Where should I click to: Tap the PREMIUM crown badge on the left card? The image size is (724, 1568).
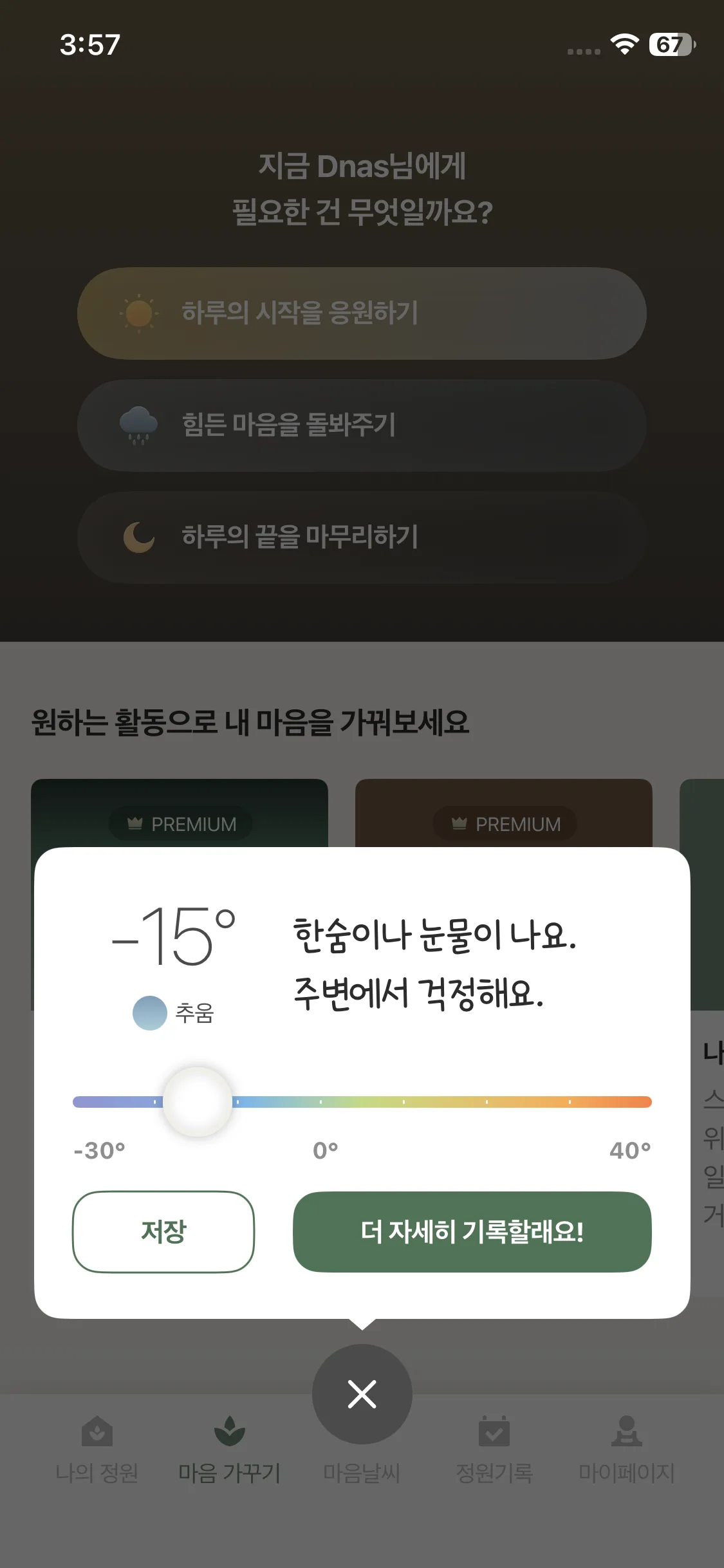tap(180, 825)
